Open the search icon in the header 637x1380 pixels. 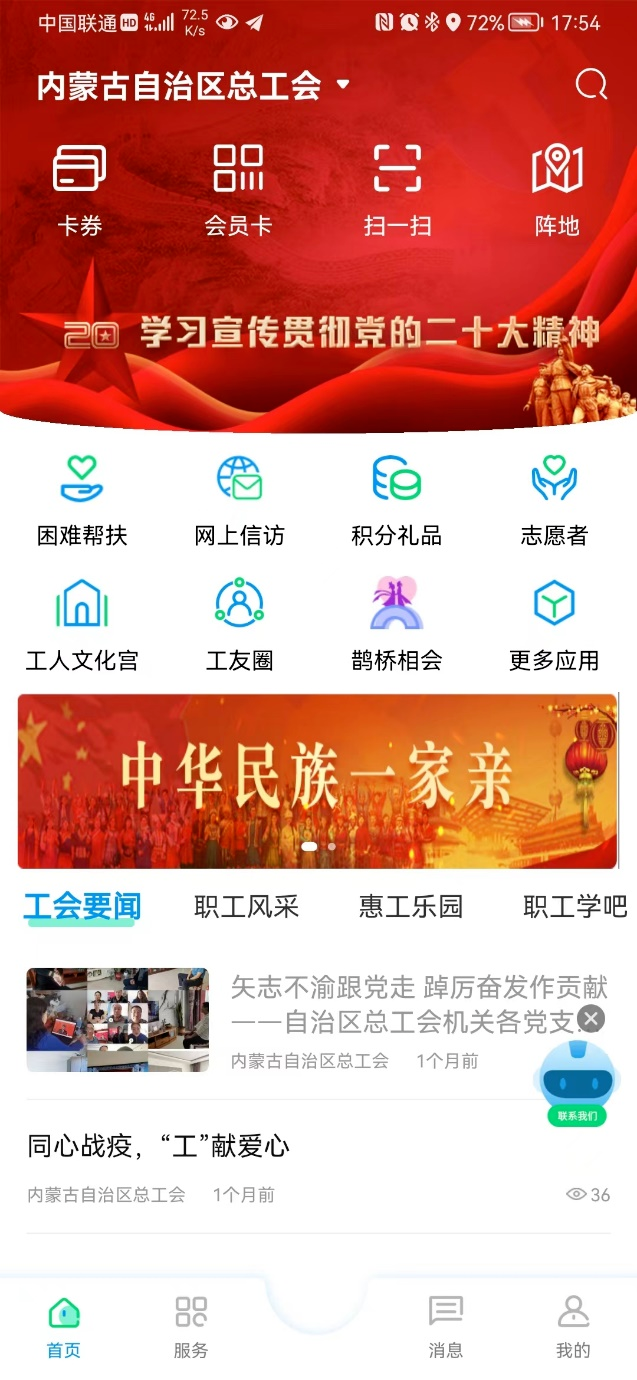tap(591, 85)
